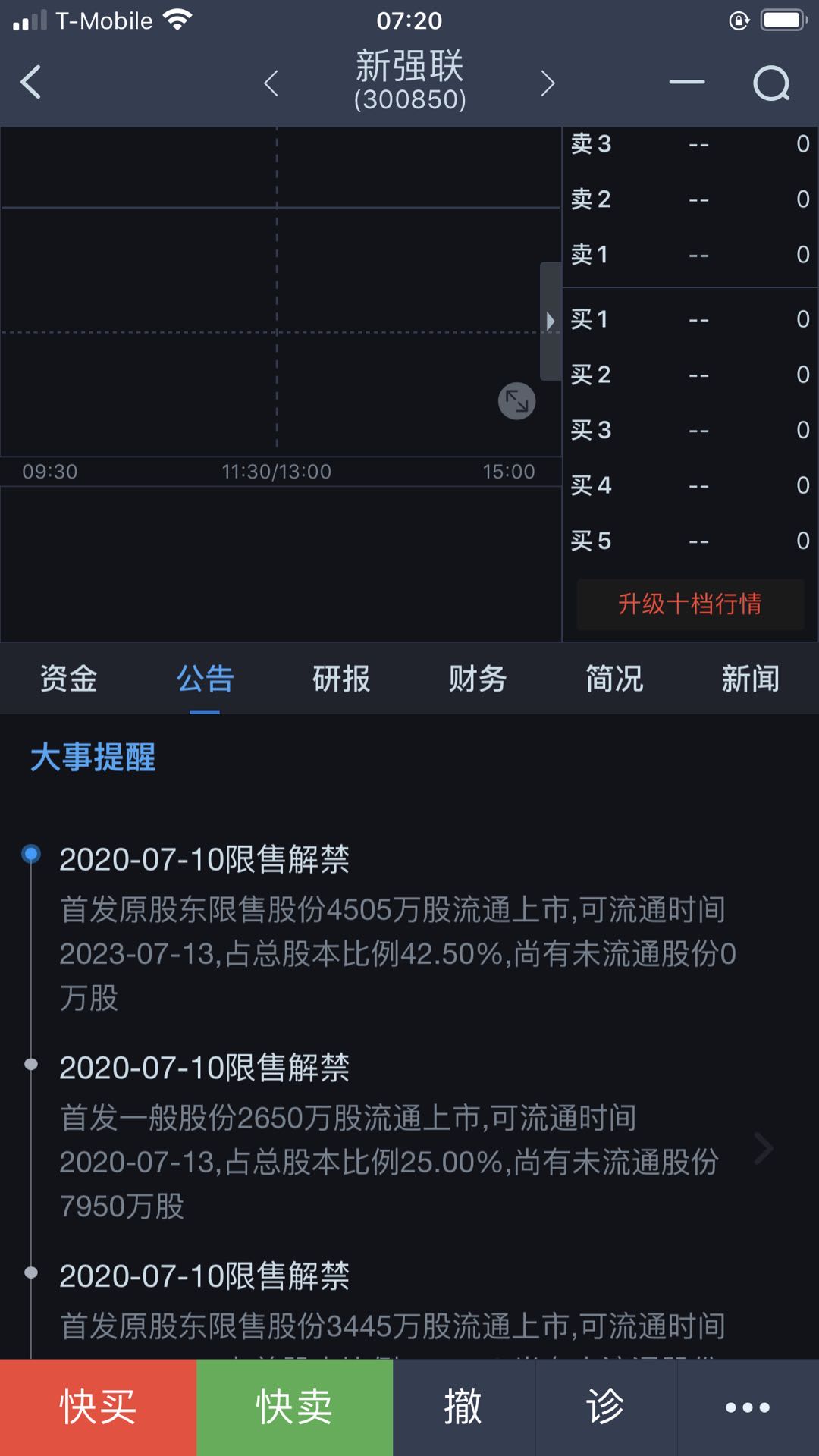Screen dimensions: 819x1456
Task: Tap 升级十档行情 to upgrade quotes
Action: (690, 604)
